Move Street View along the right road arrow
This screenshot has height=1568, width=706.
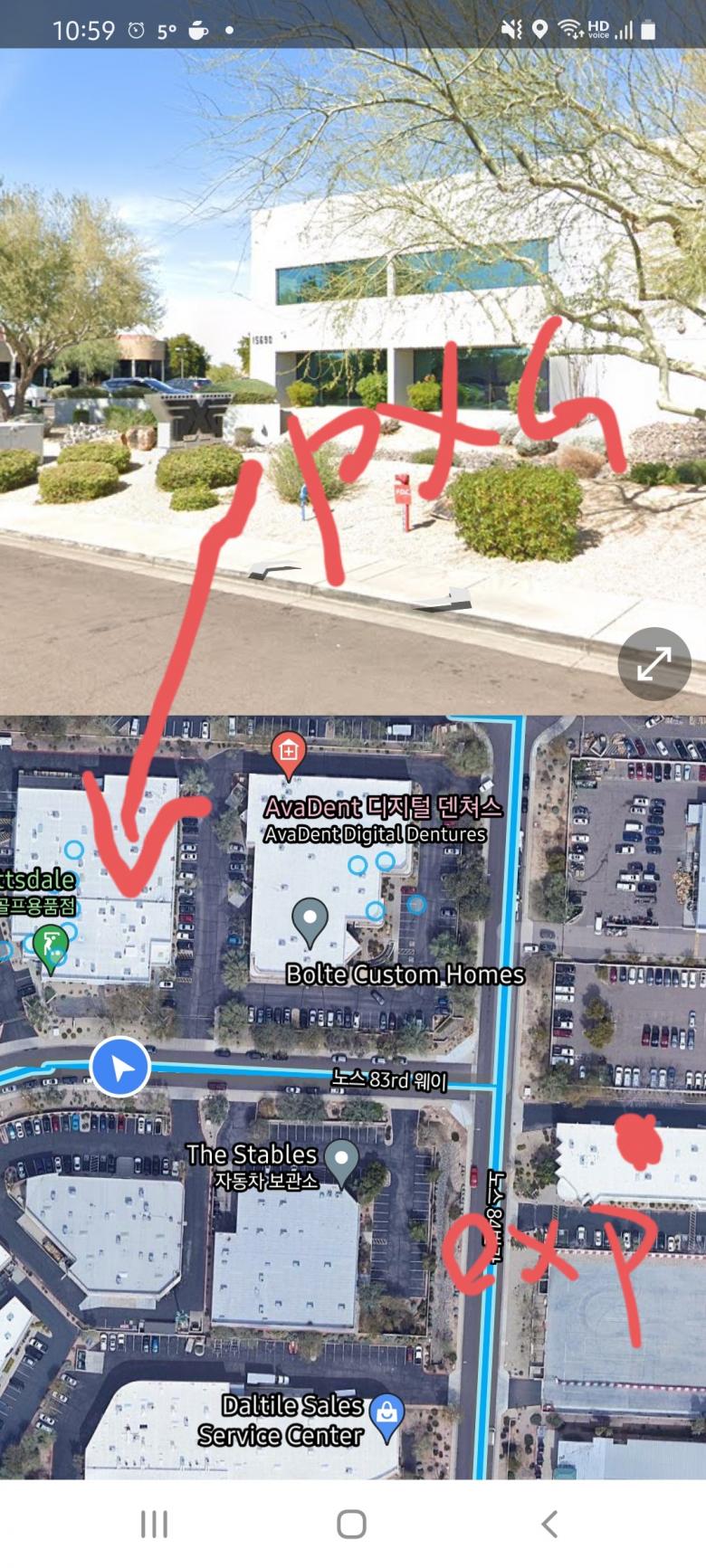click(452, 599)
